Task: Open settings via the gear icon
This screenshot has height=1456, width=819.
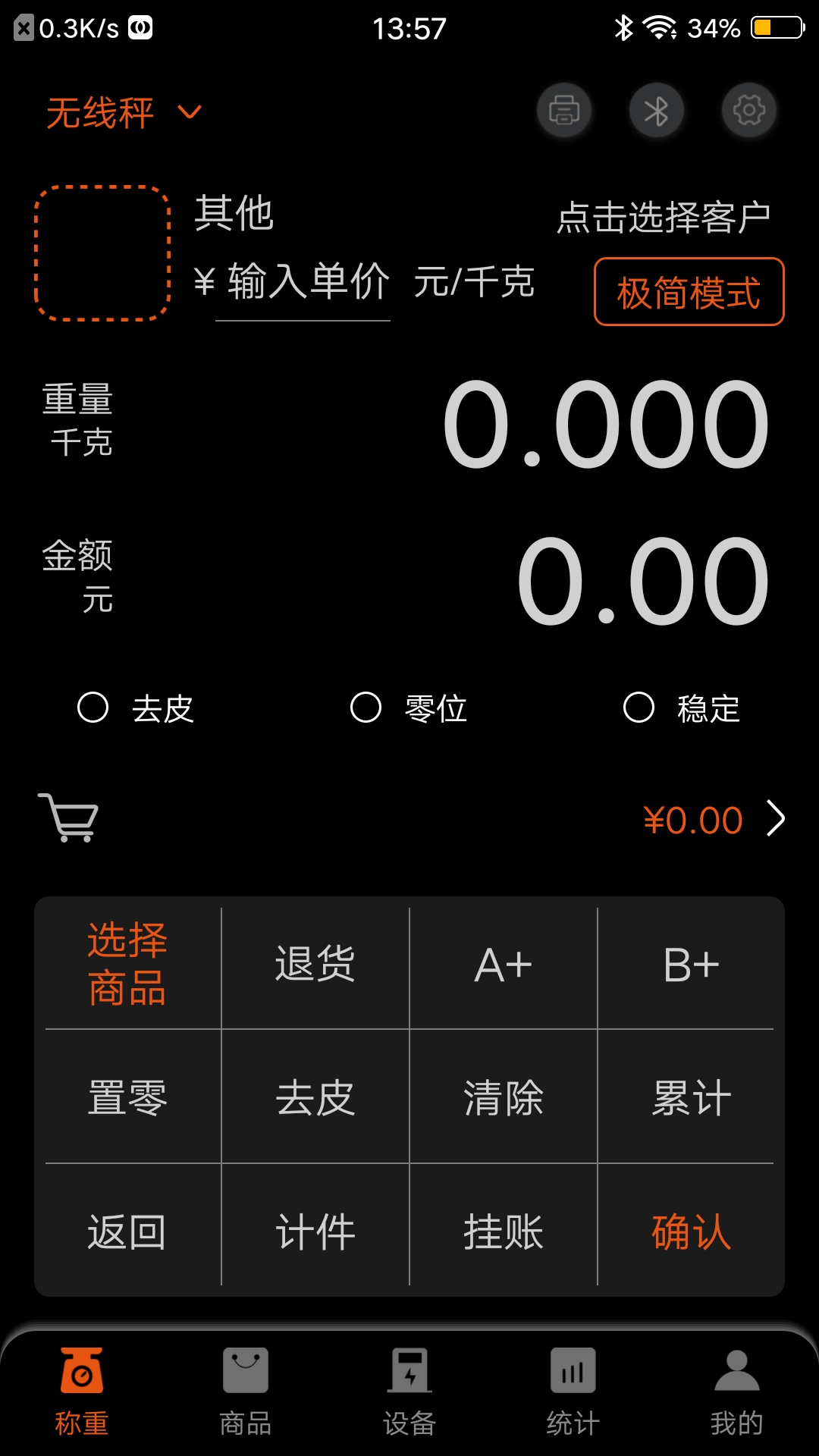Action: coord(748,110)
